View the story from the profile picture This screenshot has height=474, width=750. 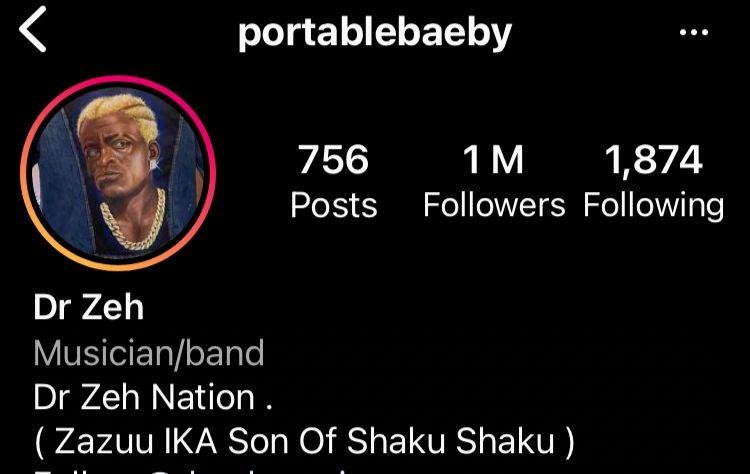point(118,173)
